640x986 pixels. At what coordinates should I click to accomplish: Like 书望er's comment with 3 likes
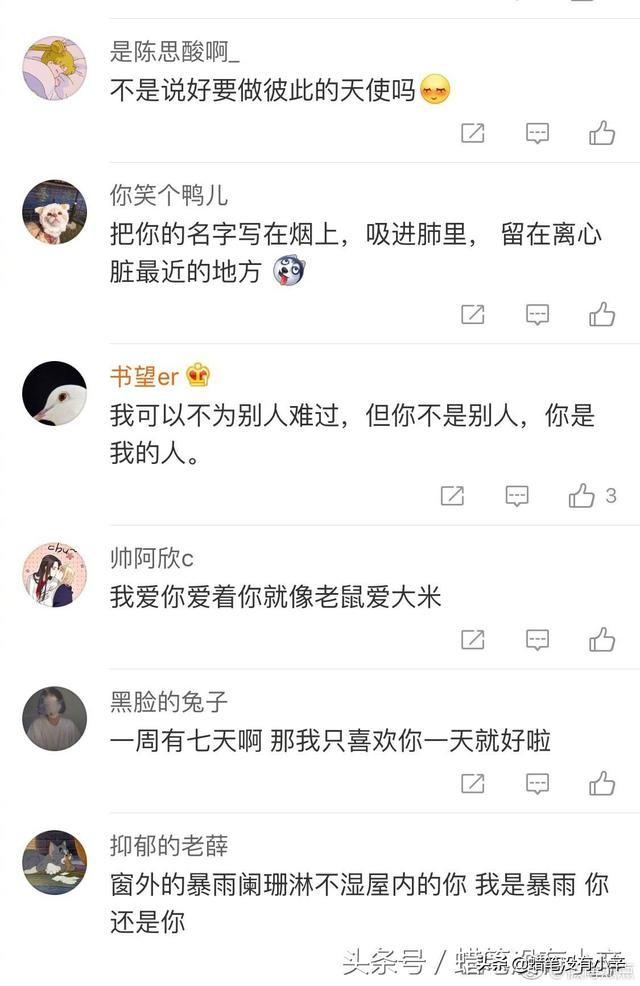(x=582, y=495)
